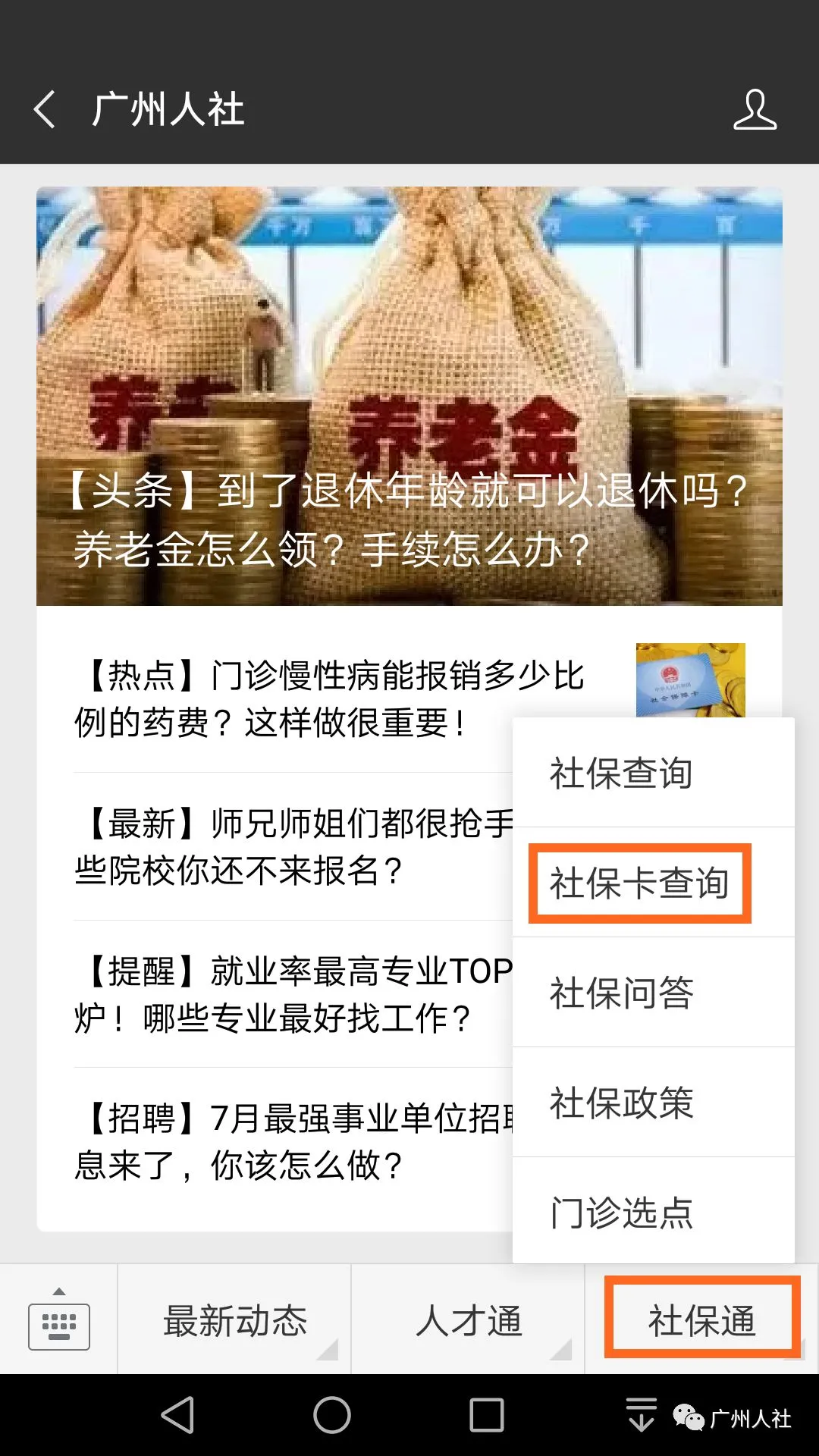Go back from 广州人社 page

coord(45,109)
